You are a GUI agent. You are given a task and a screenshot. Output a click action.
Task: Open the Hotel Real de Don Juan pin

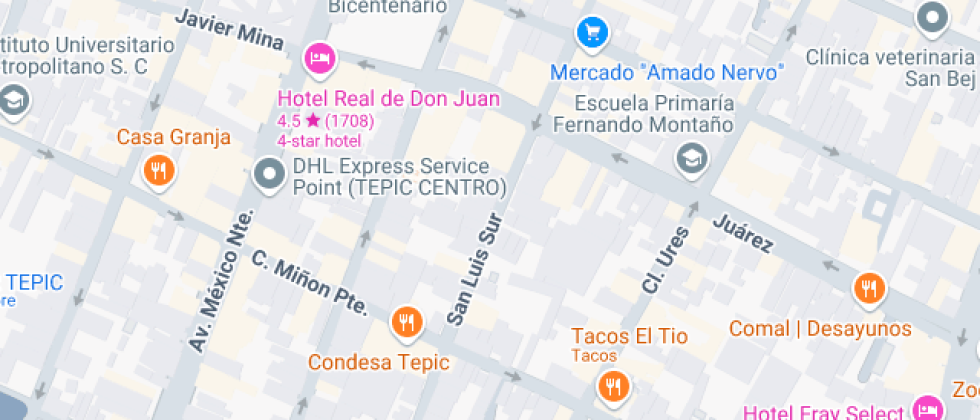[x=318, y=58]
